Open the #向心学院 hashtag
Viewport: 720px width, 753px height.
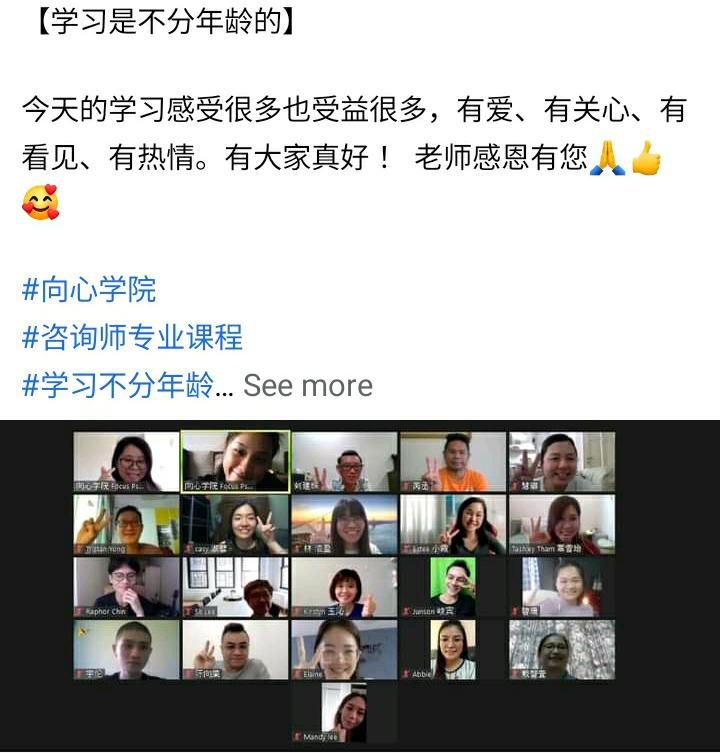(x=89, y=291)
